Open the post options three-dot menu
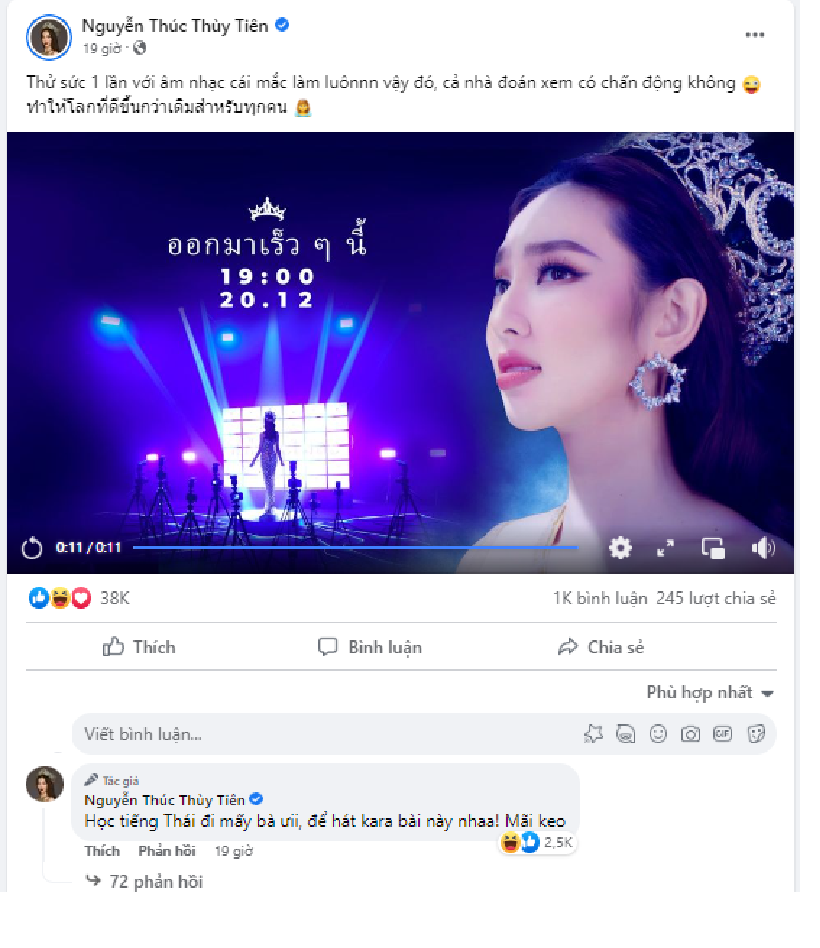Image resolution: width=820 pixels, height=948 pixels. (x=755, y=33)
